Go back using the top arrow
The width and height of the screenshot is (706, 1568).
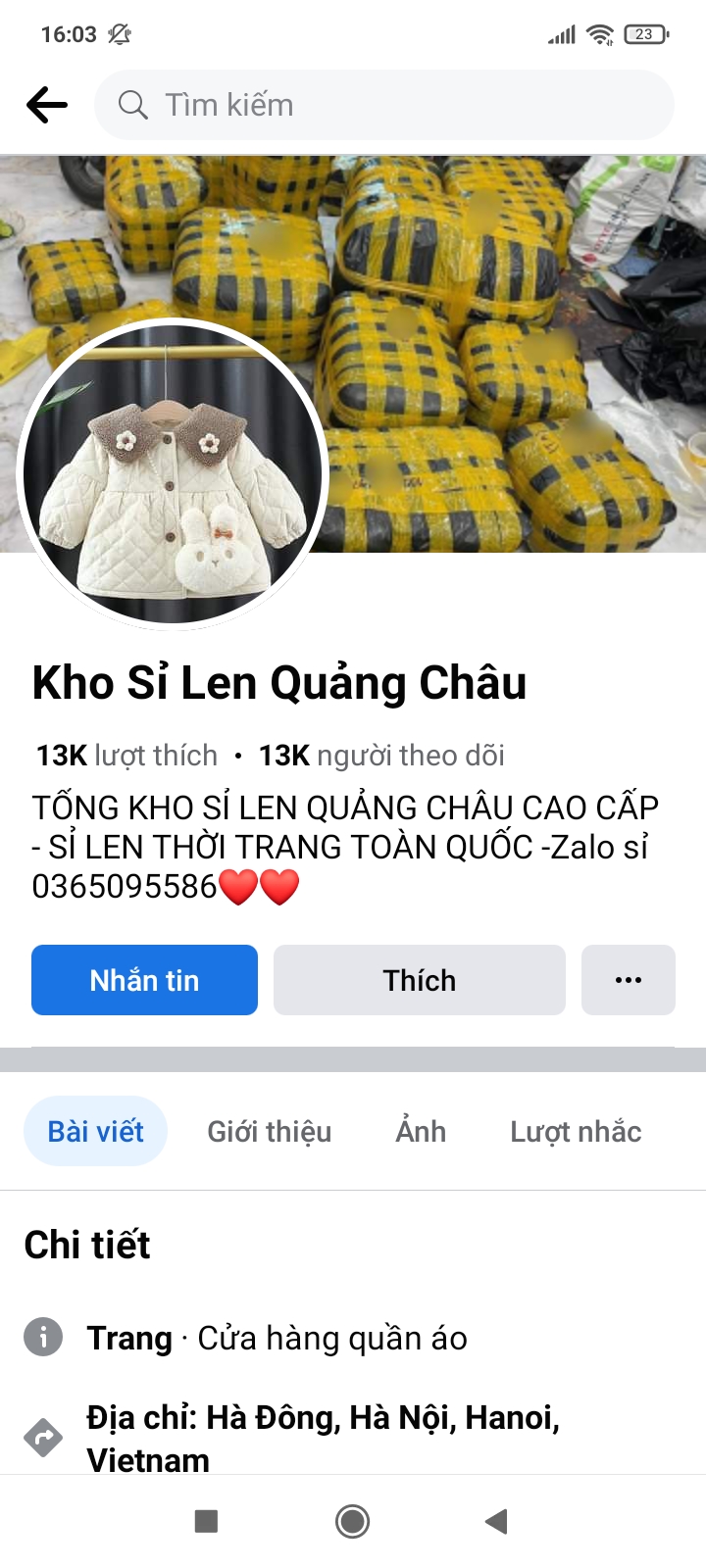coord(46,105)
